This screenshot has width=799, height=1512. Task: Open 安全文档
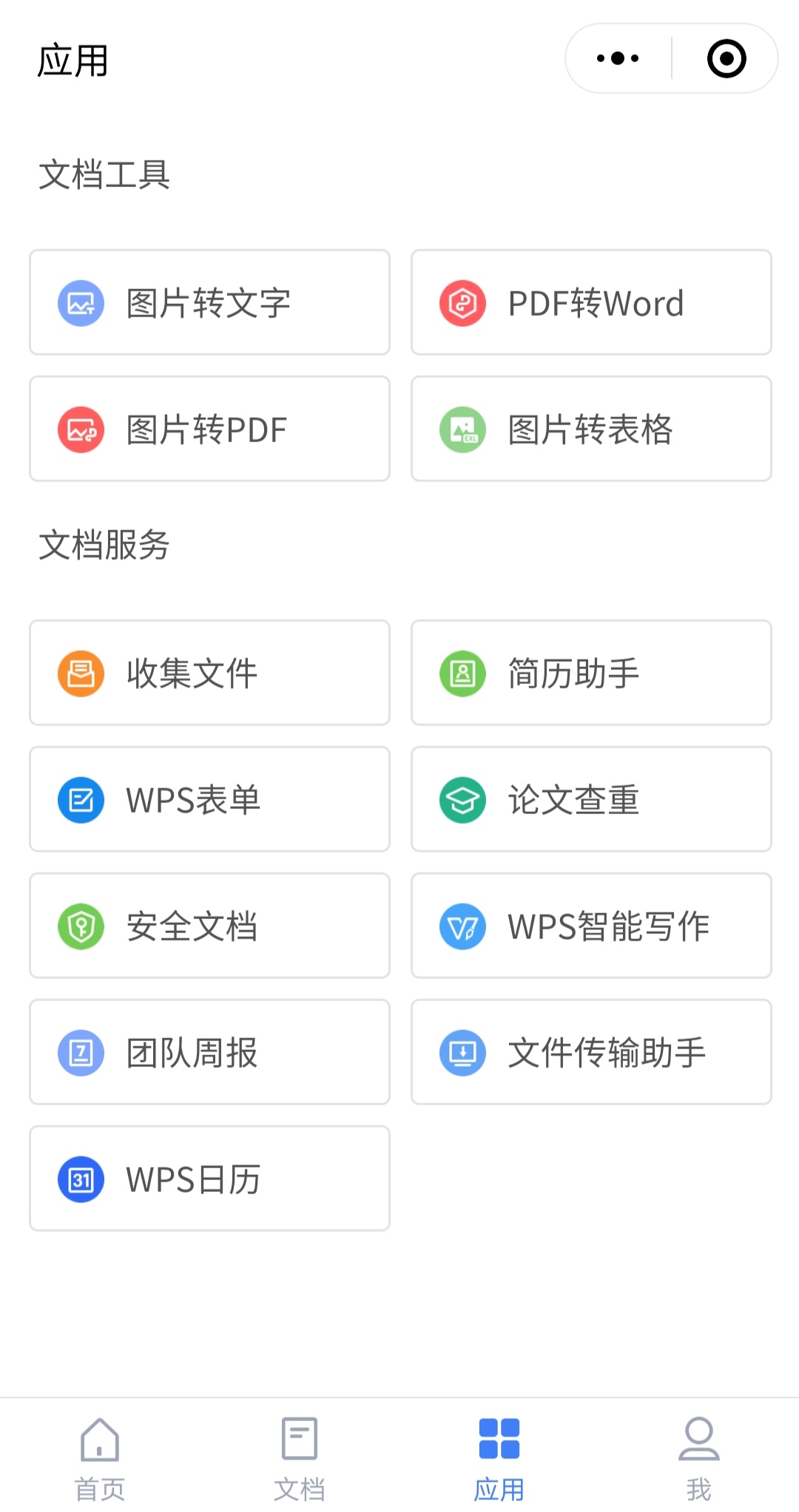point(209,926)
